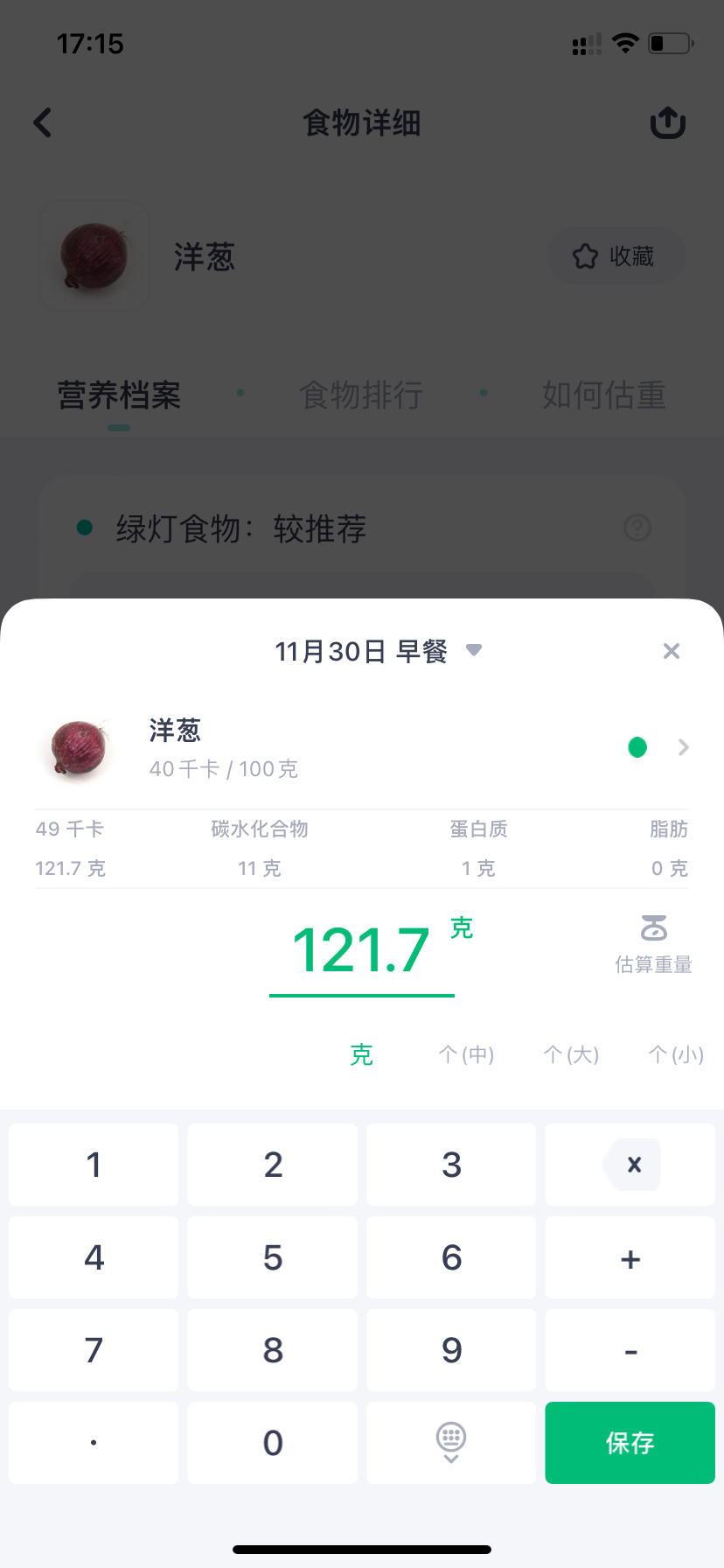Select the 个(中) unit option
Screen dimensions: 724x1568
466,1055
